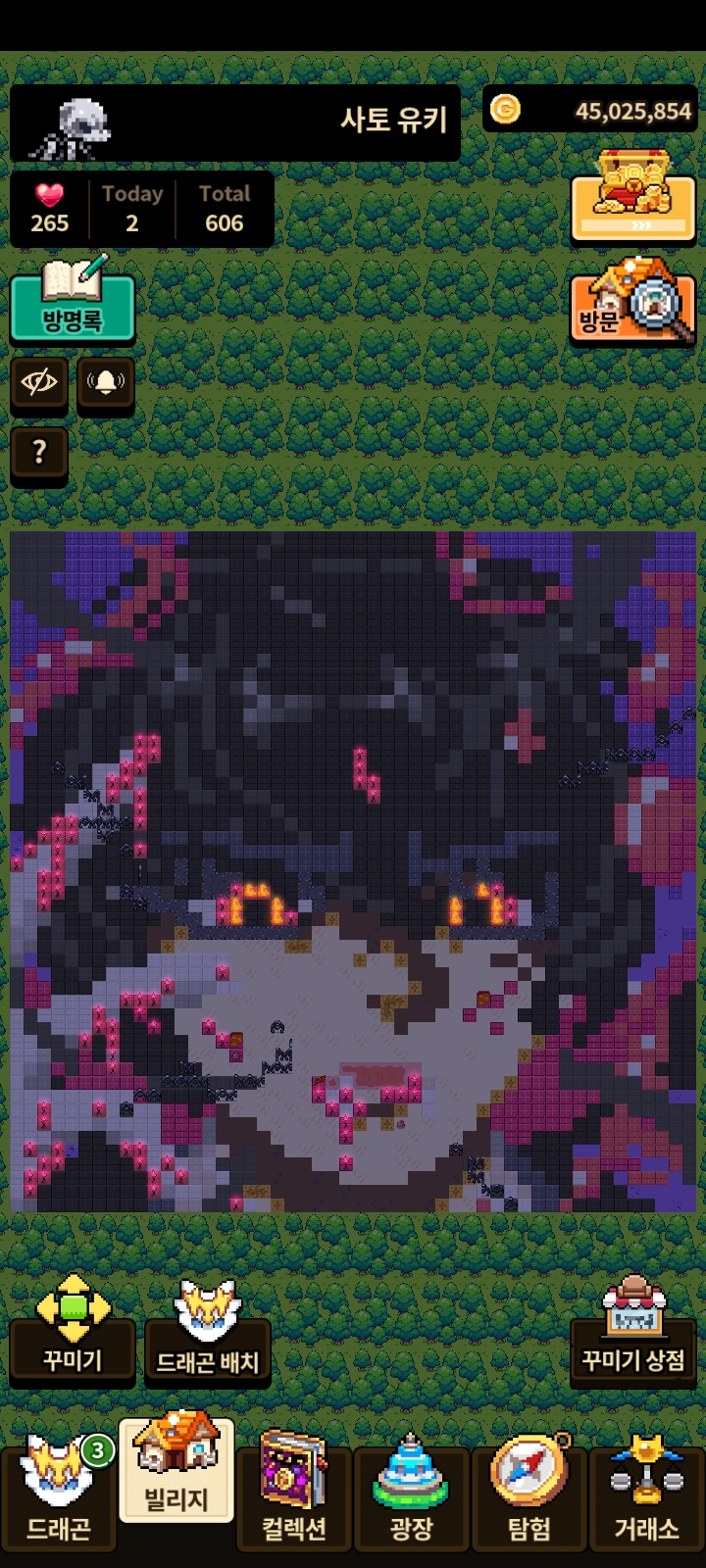Go to the 거래소 tab
The image size is (706, 1568).
click(647, 1490)
